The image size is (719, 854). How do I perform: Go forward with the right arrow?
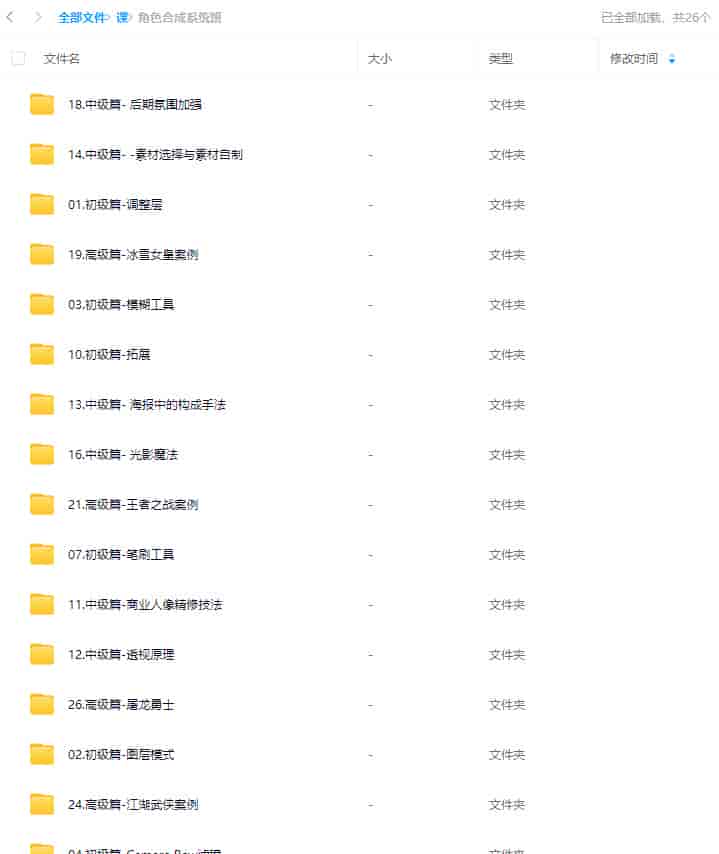click(38, 17)
